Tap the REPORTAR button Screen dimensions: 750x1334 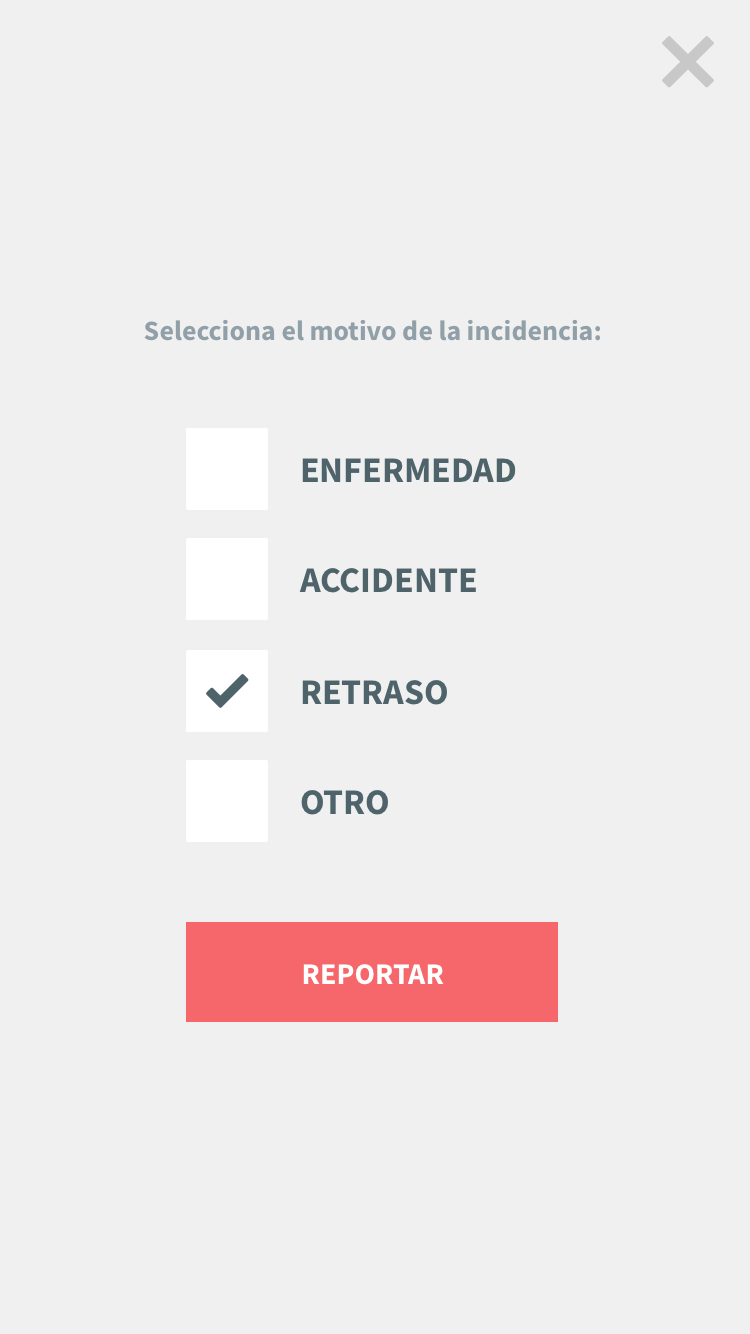click(372, 972)
